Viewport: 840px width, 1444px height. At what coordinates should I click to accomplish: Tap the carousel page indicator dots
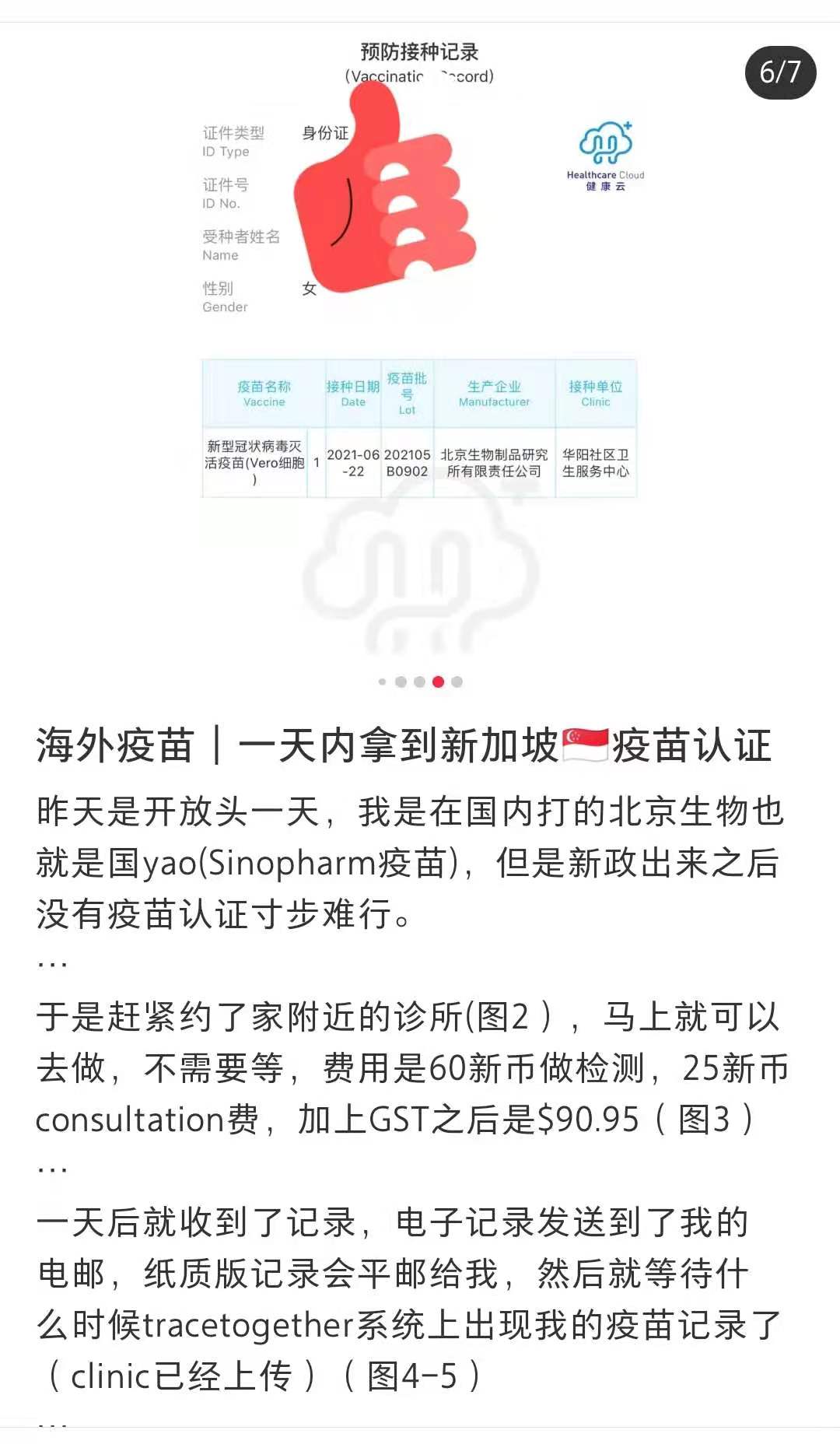[x=421, y=682]
